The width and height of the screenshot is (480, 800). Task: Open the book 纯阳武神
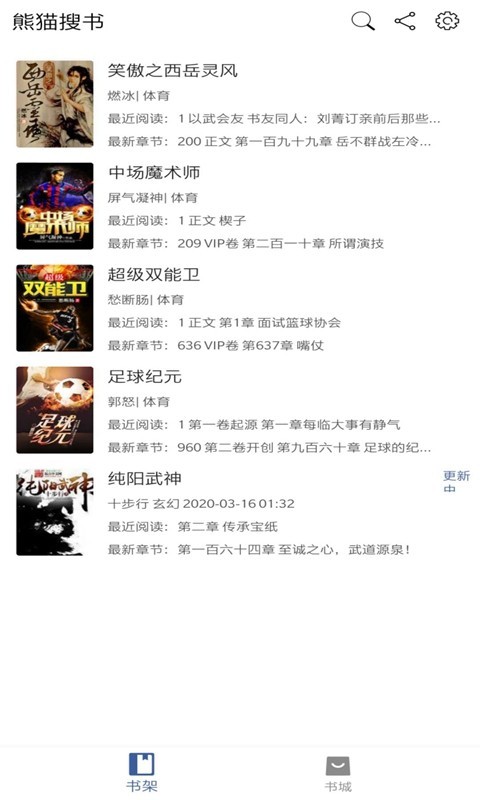click(x=240, y=512)
